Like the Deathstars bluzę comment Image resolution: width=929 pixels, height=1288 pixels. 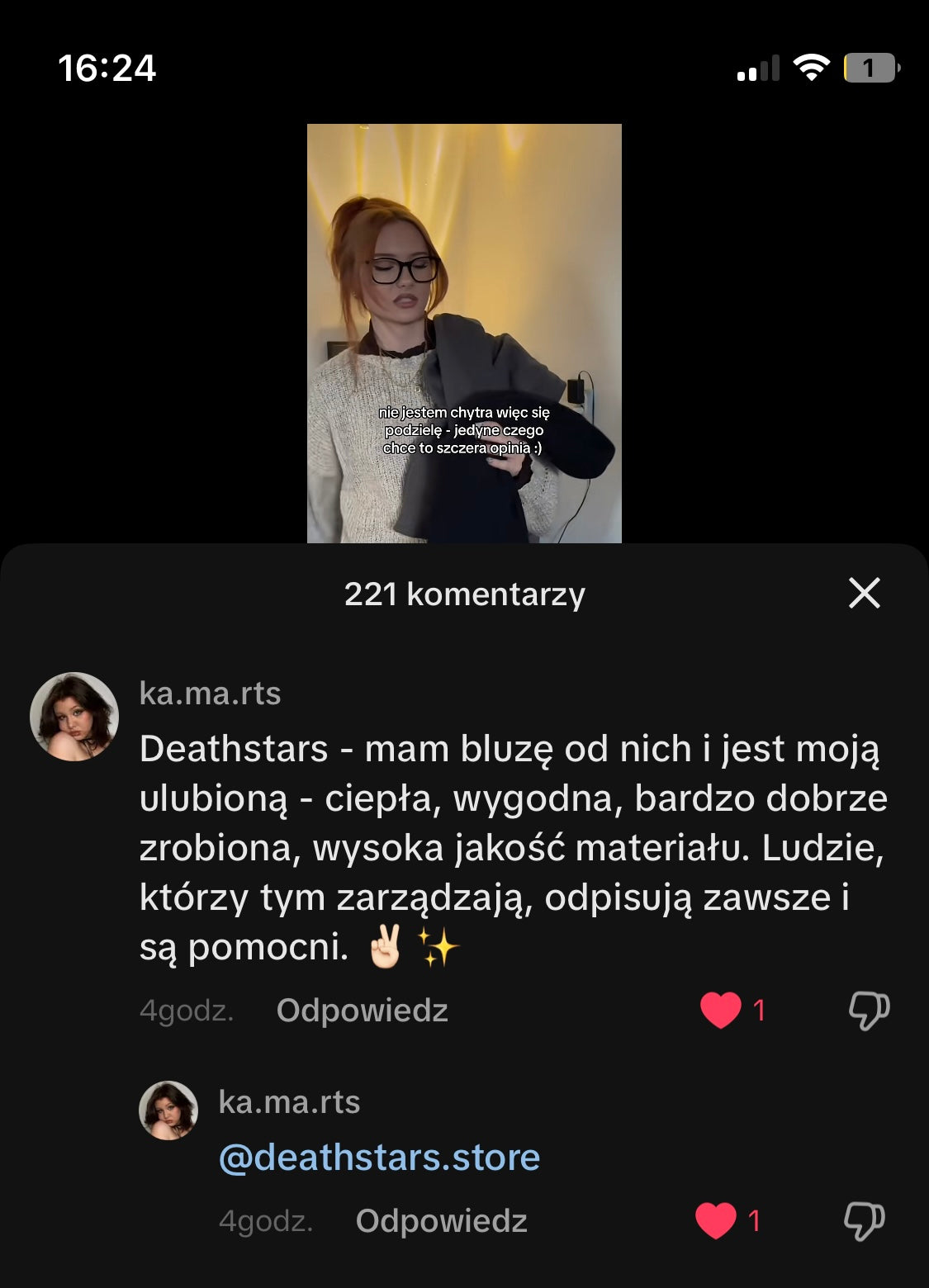click(720, 1010)
